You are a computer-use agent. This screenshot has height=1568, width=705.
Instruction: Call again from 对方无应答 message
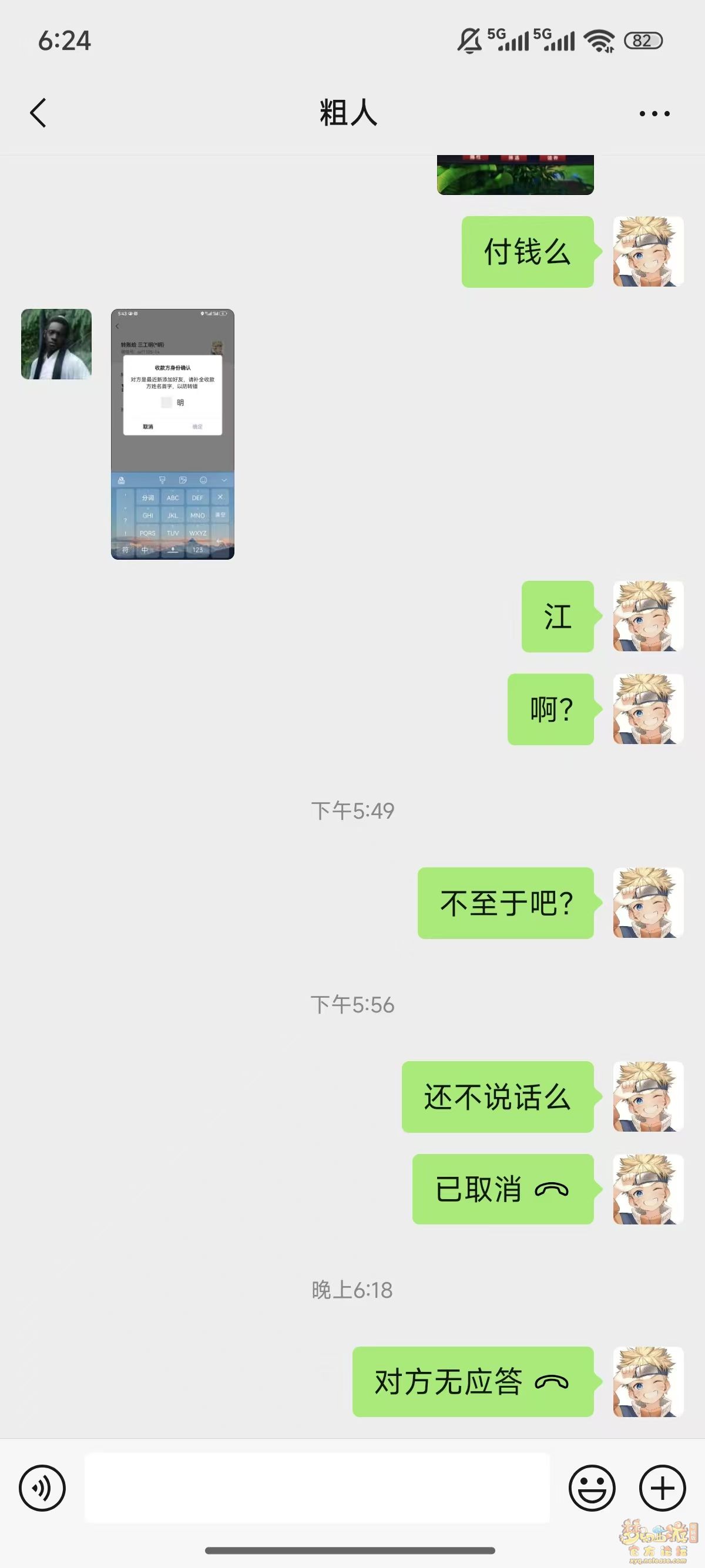472,1382
